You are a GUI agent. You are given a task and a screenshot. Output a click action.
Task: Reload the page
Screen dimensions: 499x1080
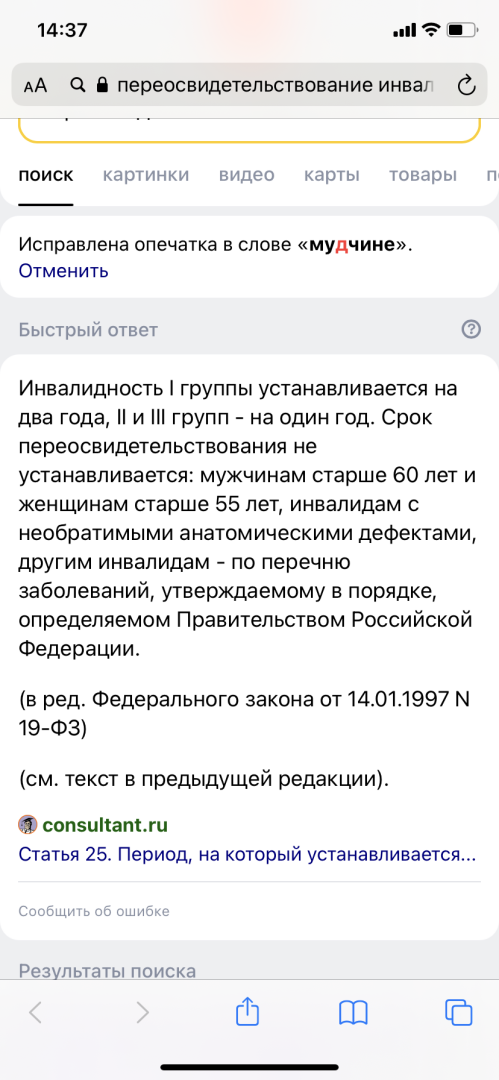pos(467,85)
